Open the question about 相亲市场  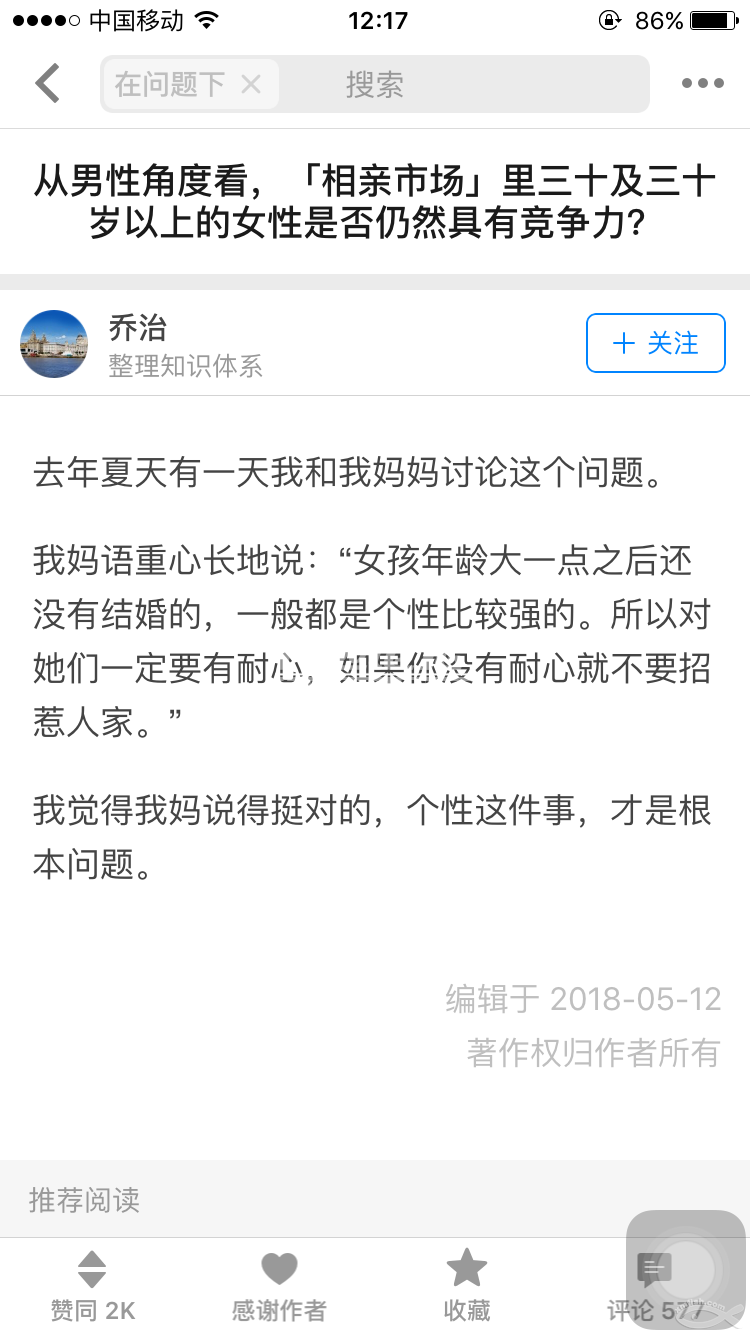pyautogui.click(x=375, y=203)
